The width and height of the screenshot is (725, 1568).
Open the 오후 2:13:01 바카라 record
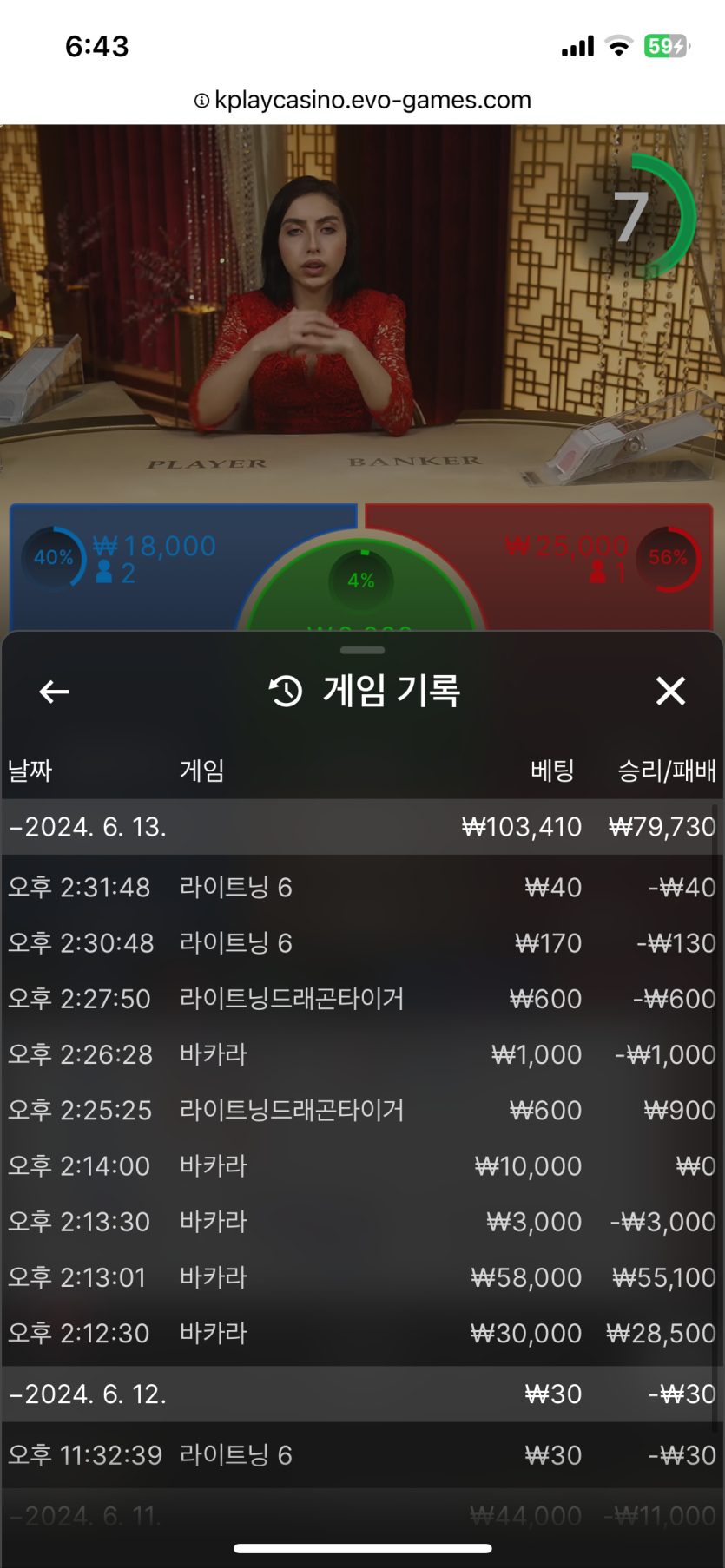pos(361,1277)
